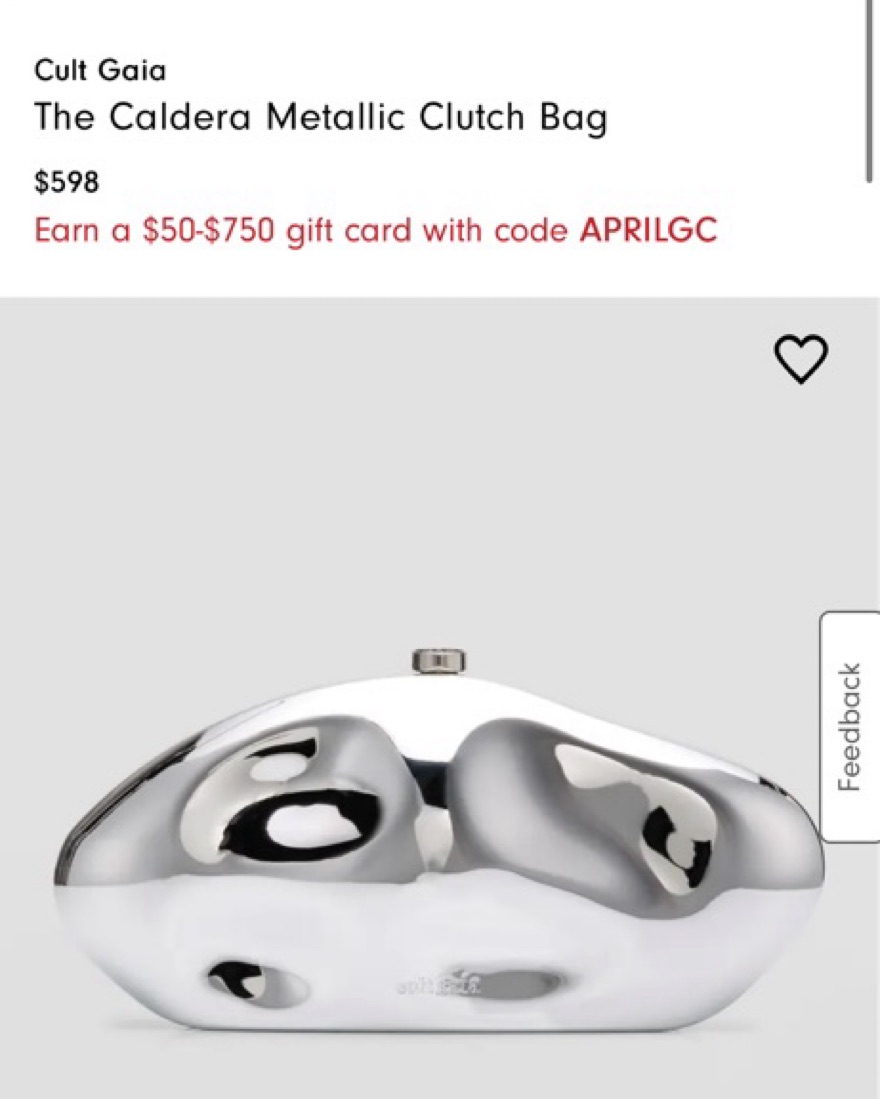This screenshot has height=1099, width=880.
Task: Add the Caldera clutch to favorites
Action: (x=801, y=359)
